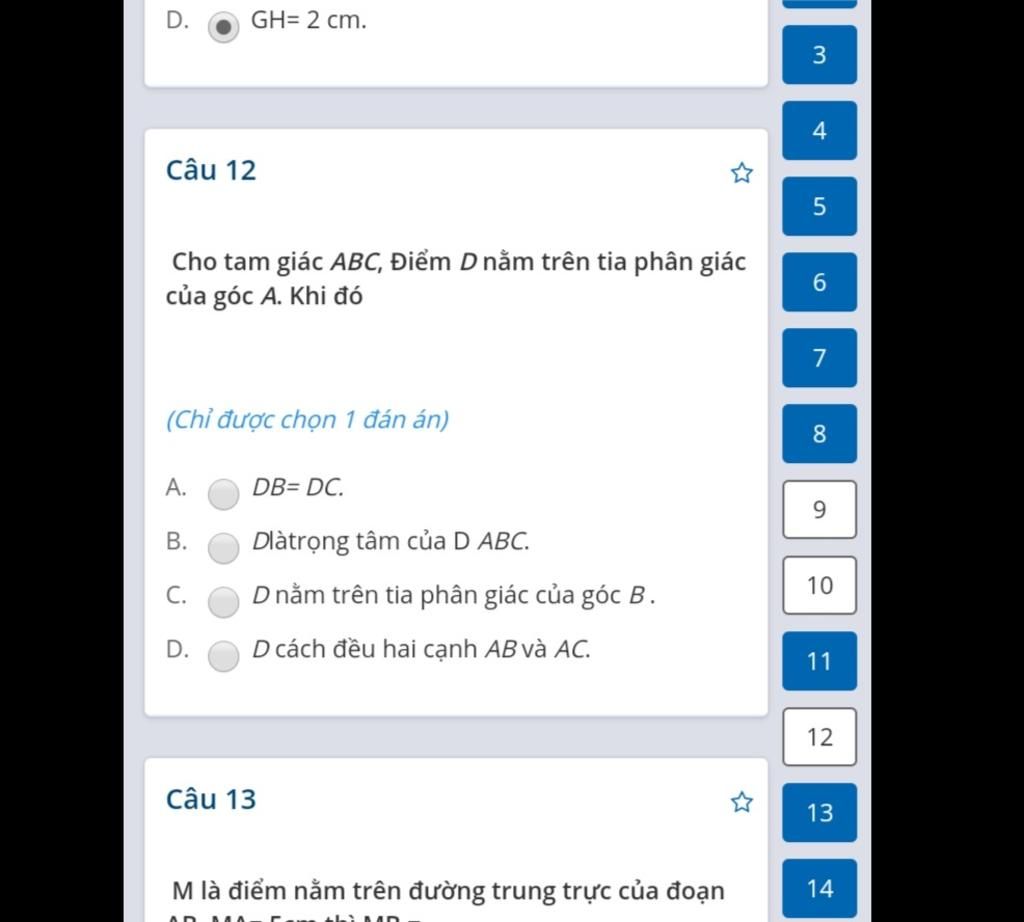Select the GH = 2 cm radio option

point(223,26)
